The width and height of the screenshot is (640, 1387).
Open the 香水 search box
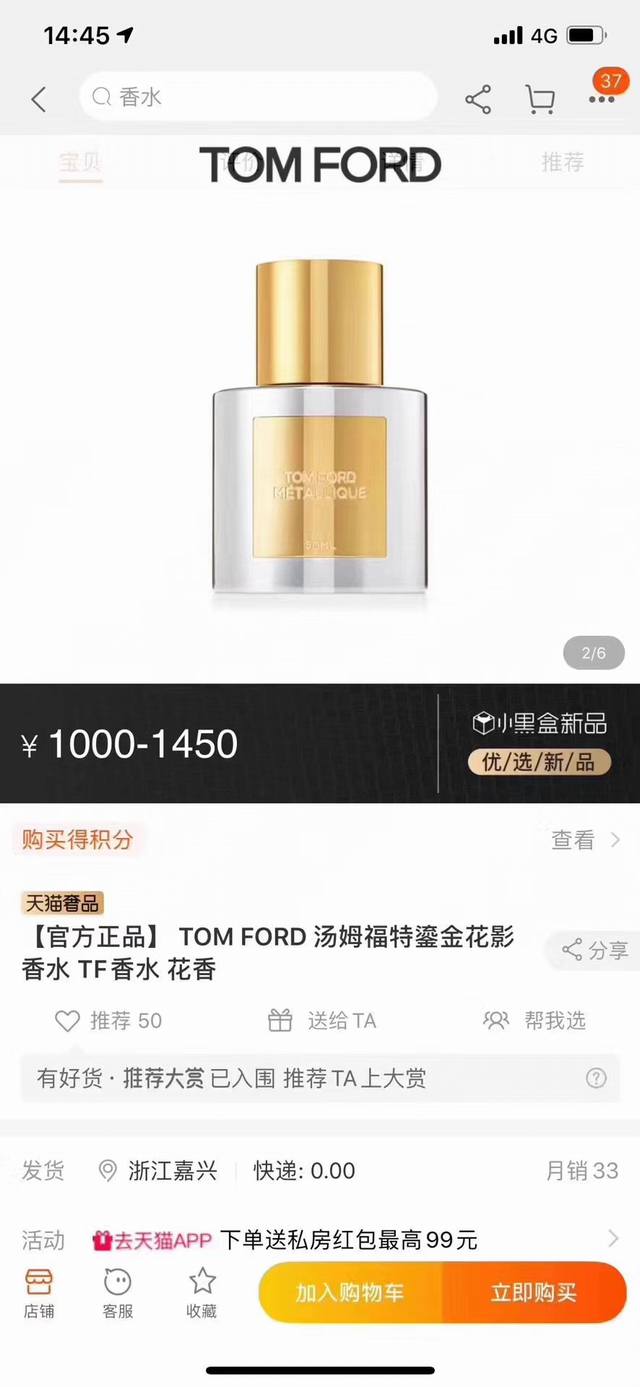tap(258, 97)
